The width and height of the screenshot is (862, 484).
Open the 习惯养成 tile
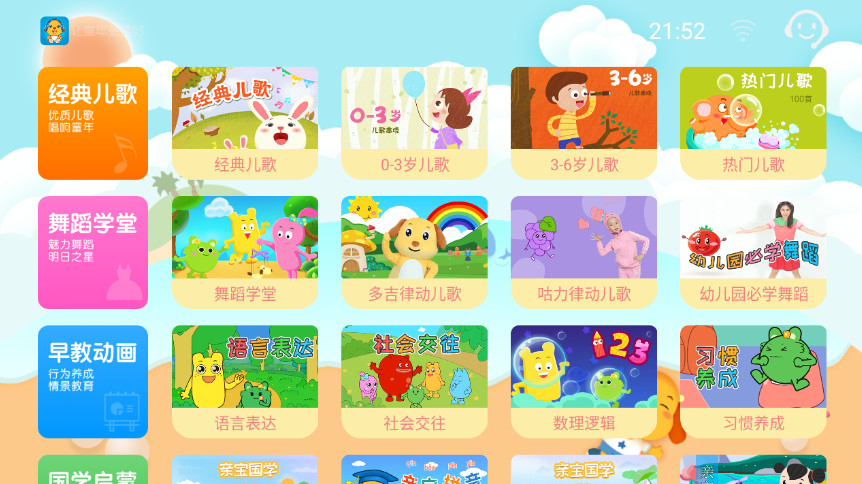(753, 381)
